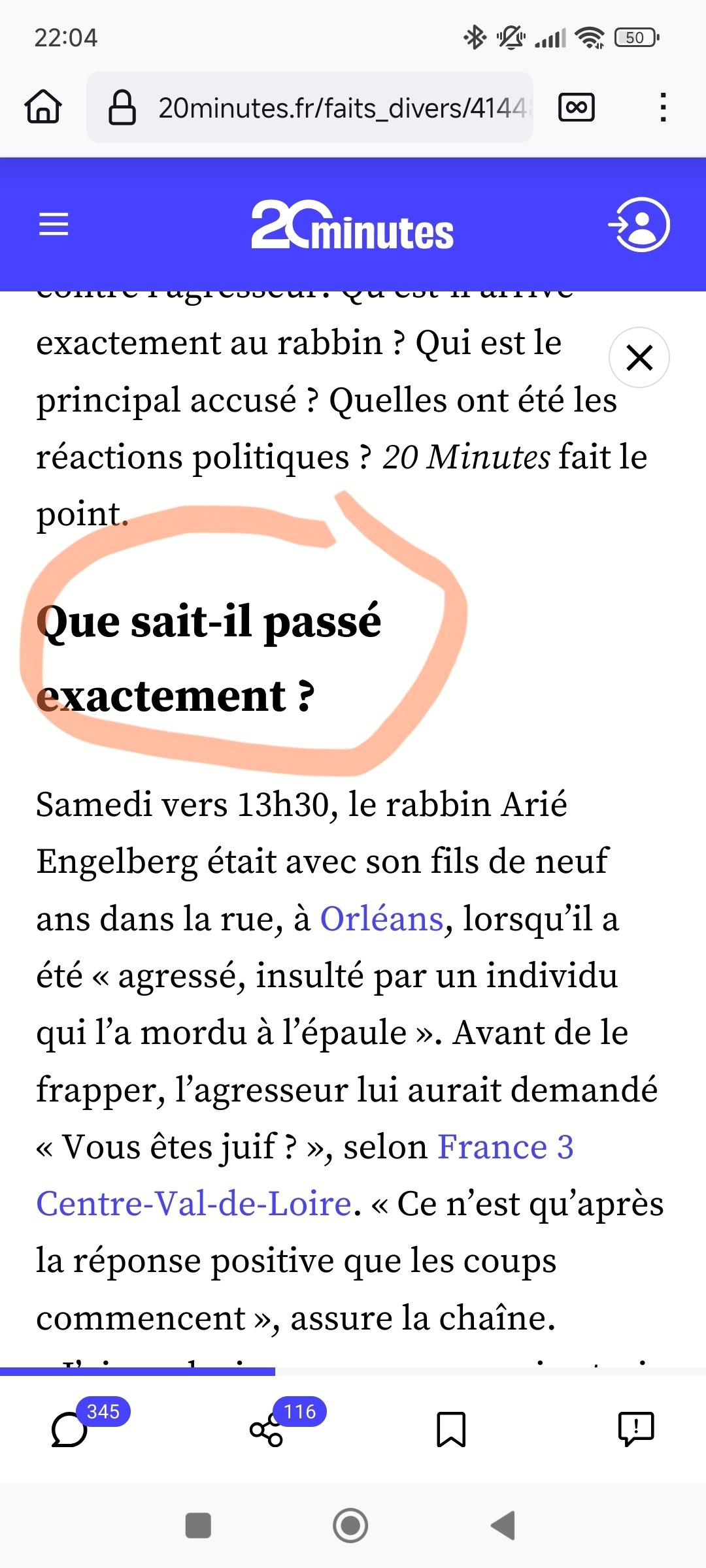Tap the 20minutes.fr address bar
This screenshot has width=706, height=1568.
click(310, 107)
